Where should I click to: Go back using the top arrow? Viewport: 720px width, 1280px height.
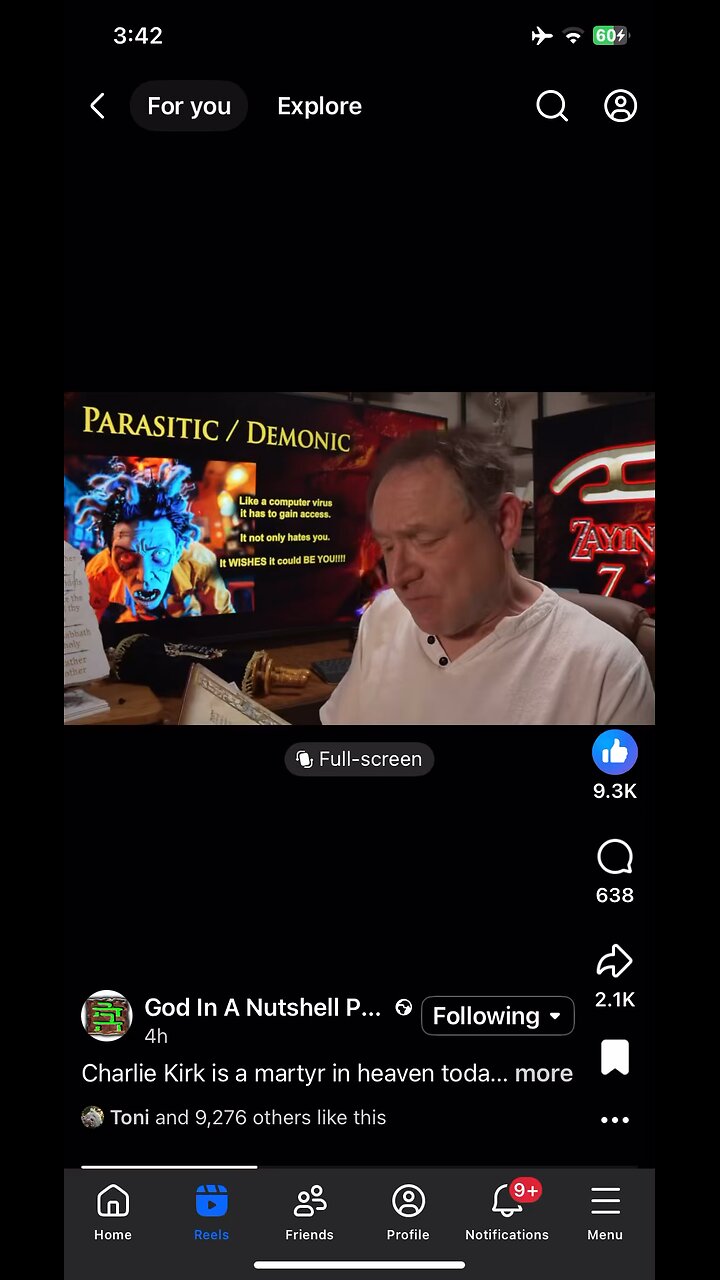point(97,106)
